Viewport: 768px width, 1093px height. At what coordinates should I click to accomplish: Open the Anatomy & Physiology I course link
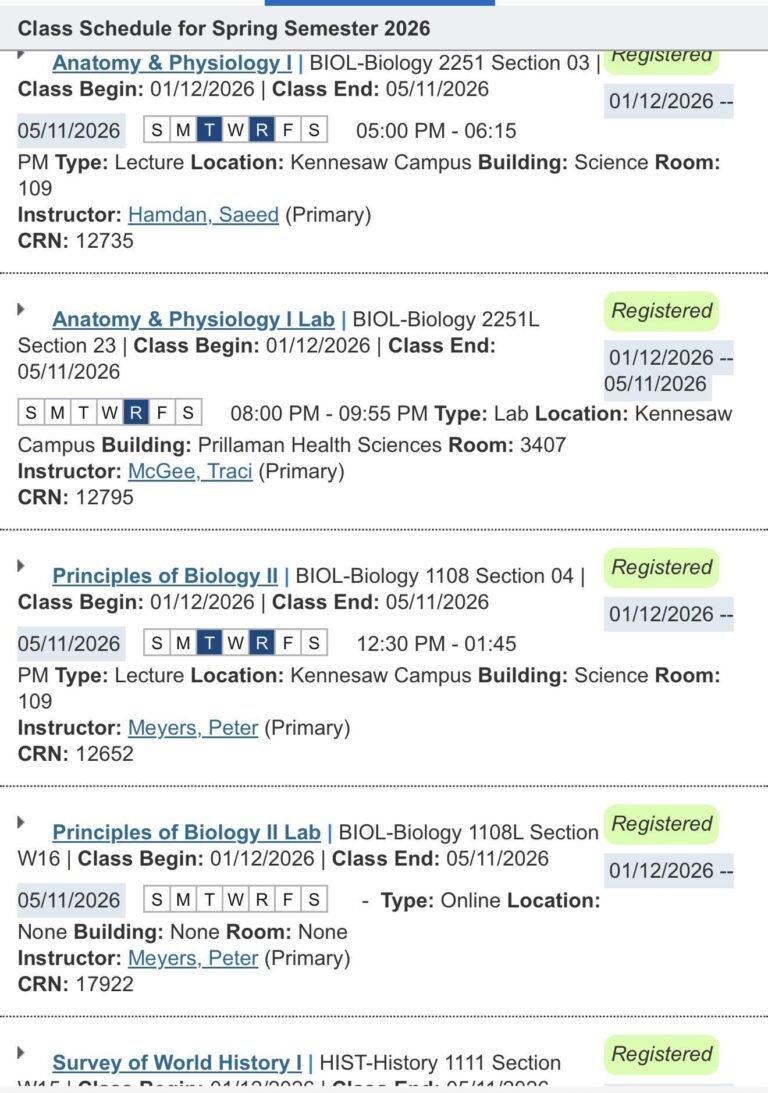click(x=171, y=63)
